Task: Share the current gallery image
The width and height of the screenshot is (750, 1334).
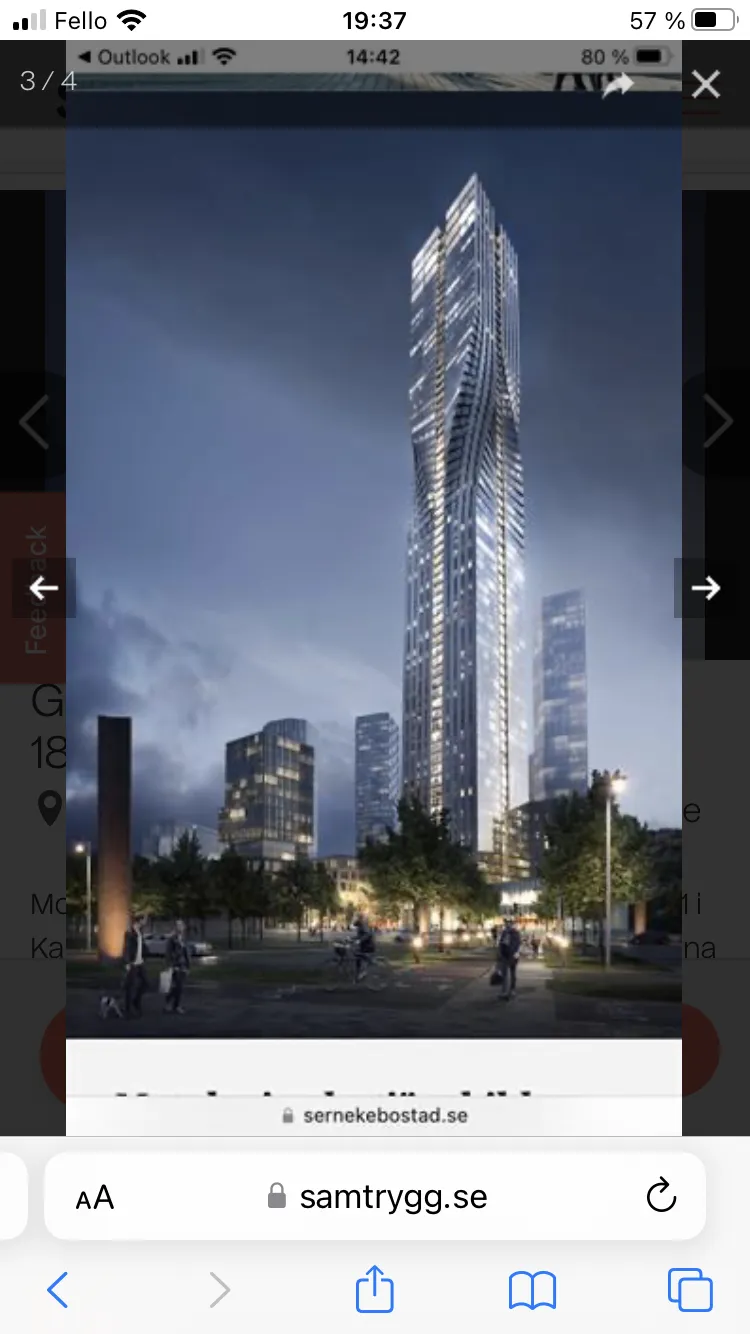Action: (618, 86)
